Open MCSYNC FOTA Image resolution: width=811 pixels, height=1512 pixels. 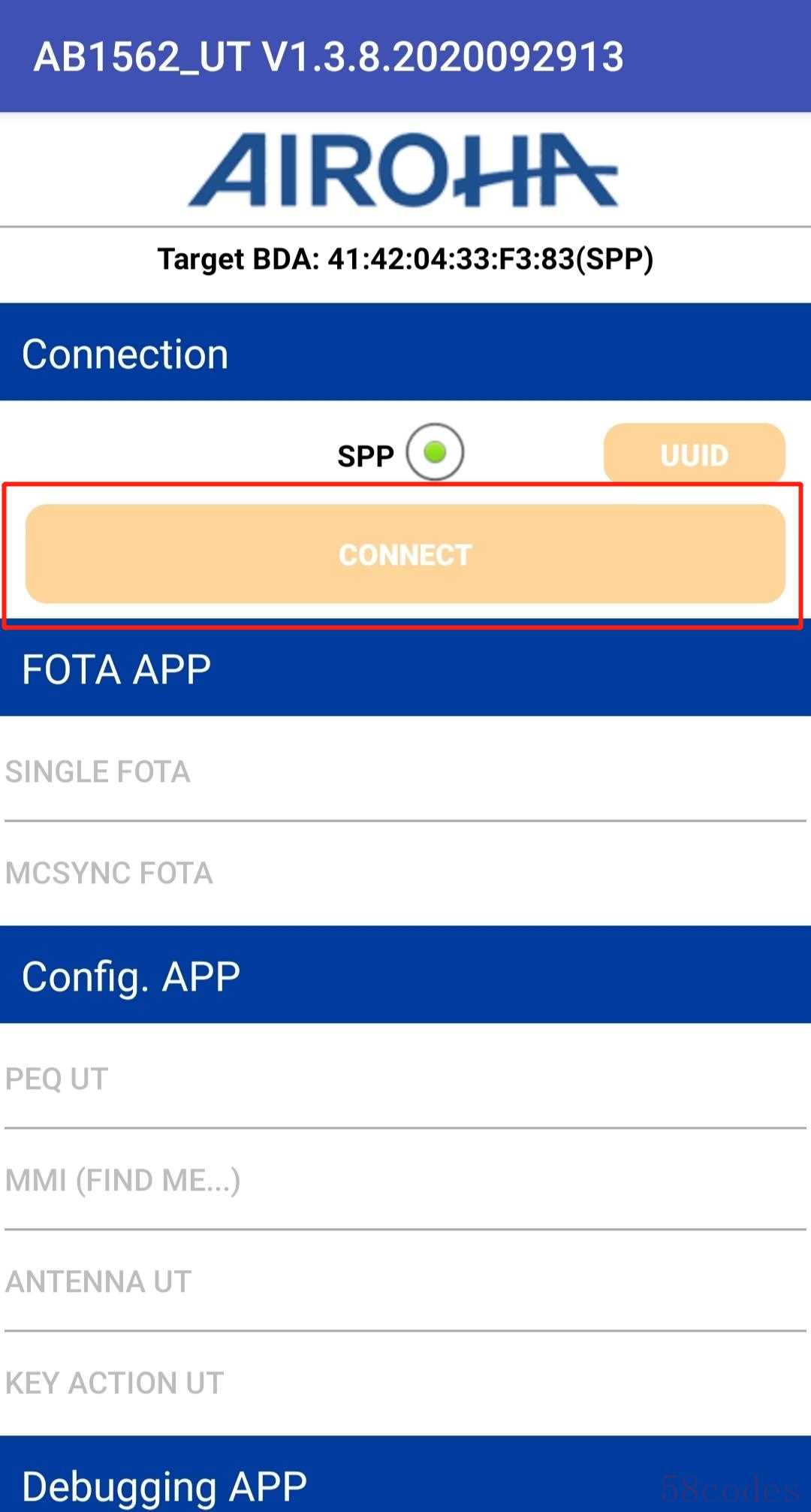tap(405, 874)
